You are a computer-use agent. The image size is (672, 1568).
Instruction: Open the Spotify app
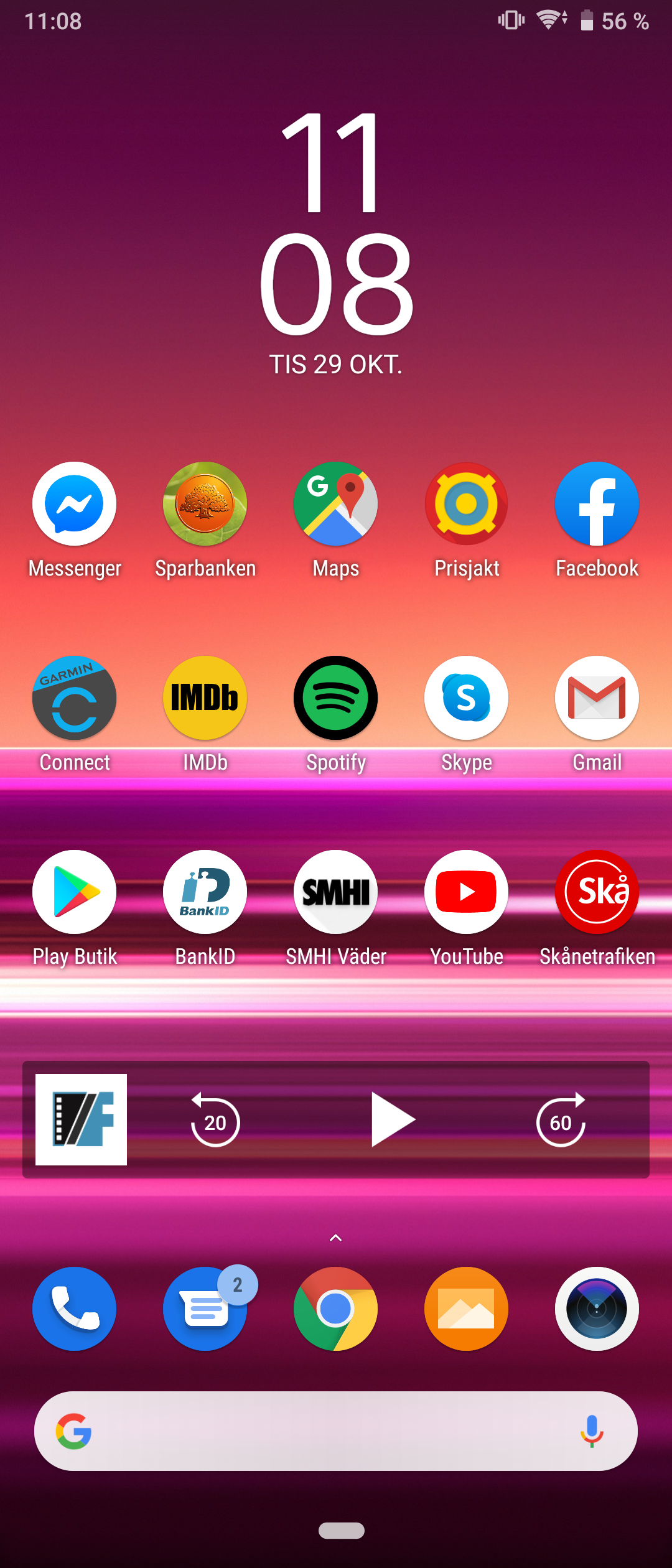[335, 698]
